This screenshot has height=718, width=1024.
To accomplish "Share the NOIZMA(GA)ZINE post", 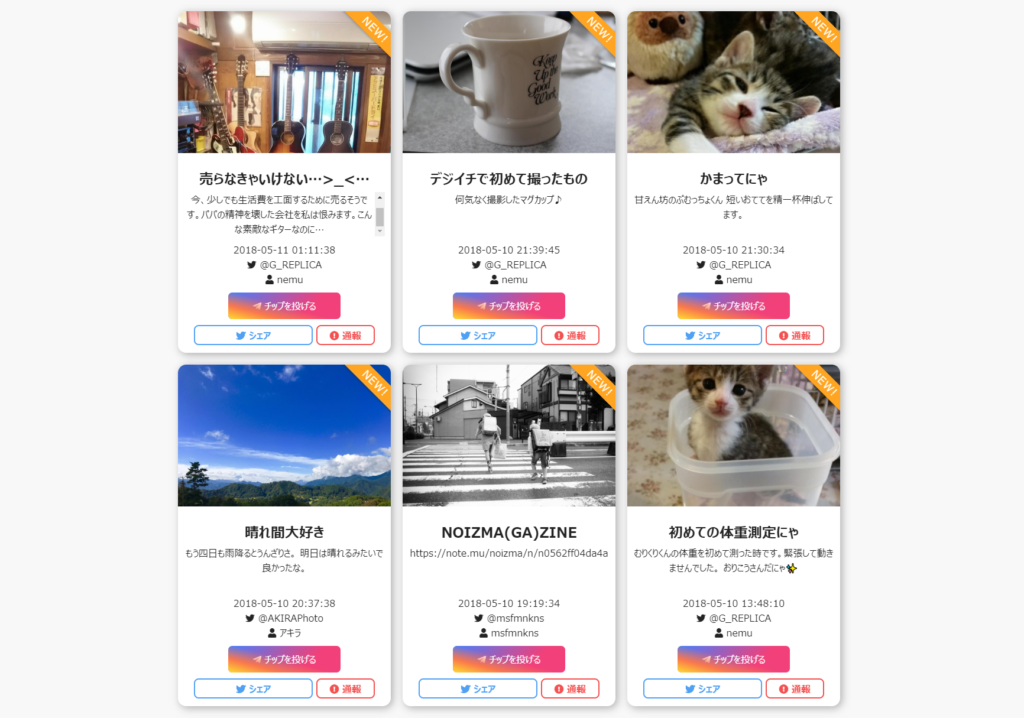I will pyautogui.click(x=477, y=688).
